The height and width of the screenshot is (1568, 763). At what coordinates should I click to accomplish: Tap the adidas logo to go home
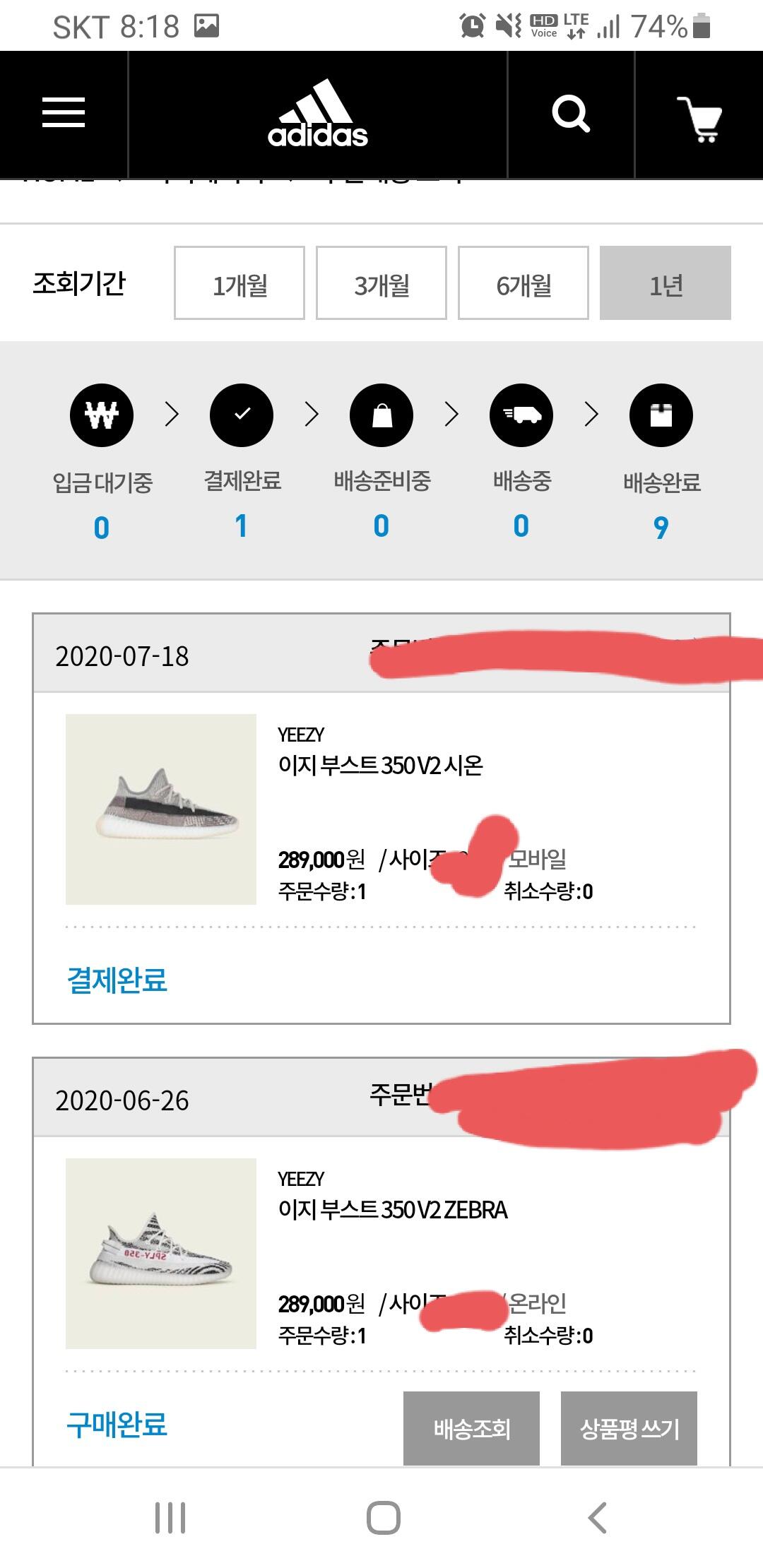point(318,114)
